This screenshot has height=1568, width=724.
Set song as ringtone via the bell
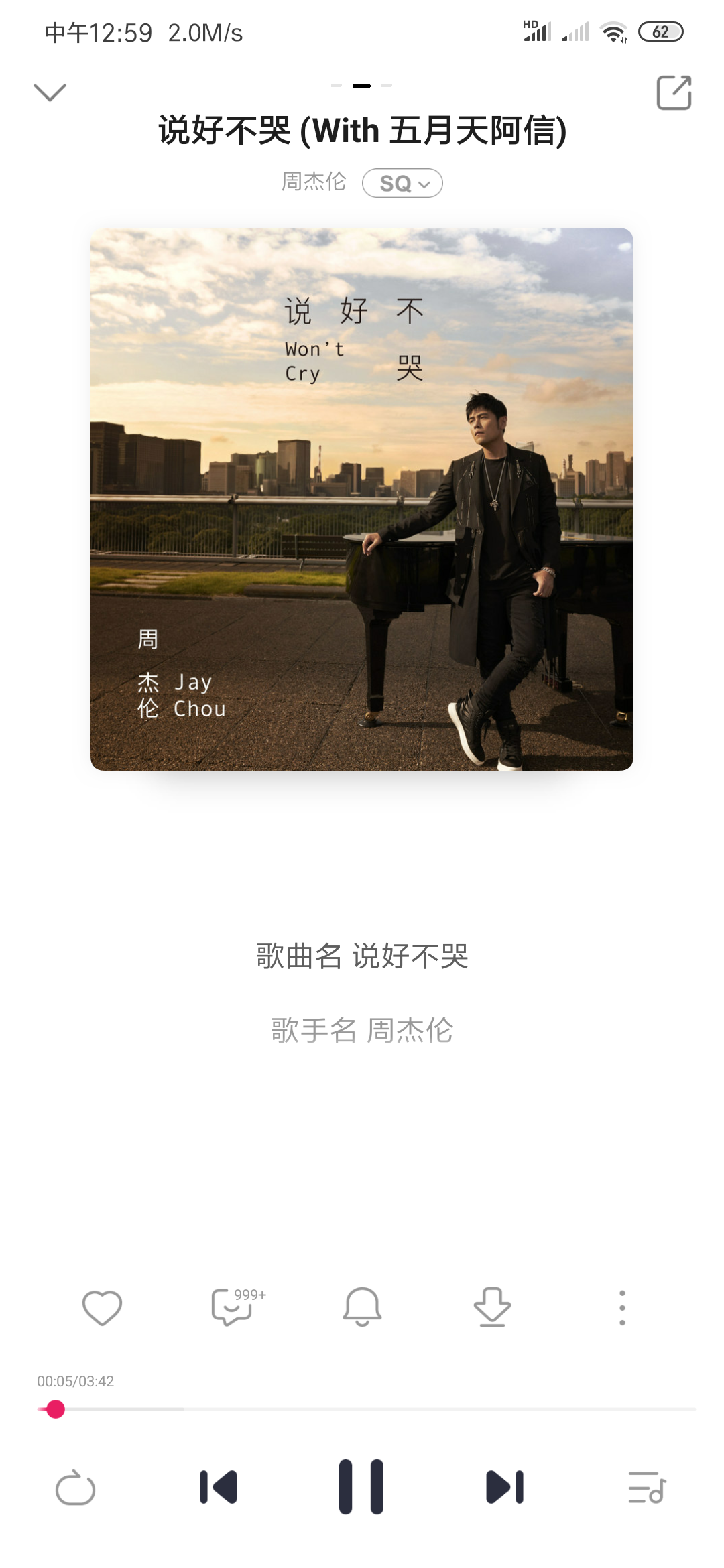coord(362,1307)
